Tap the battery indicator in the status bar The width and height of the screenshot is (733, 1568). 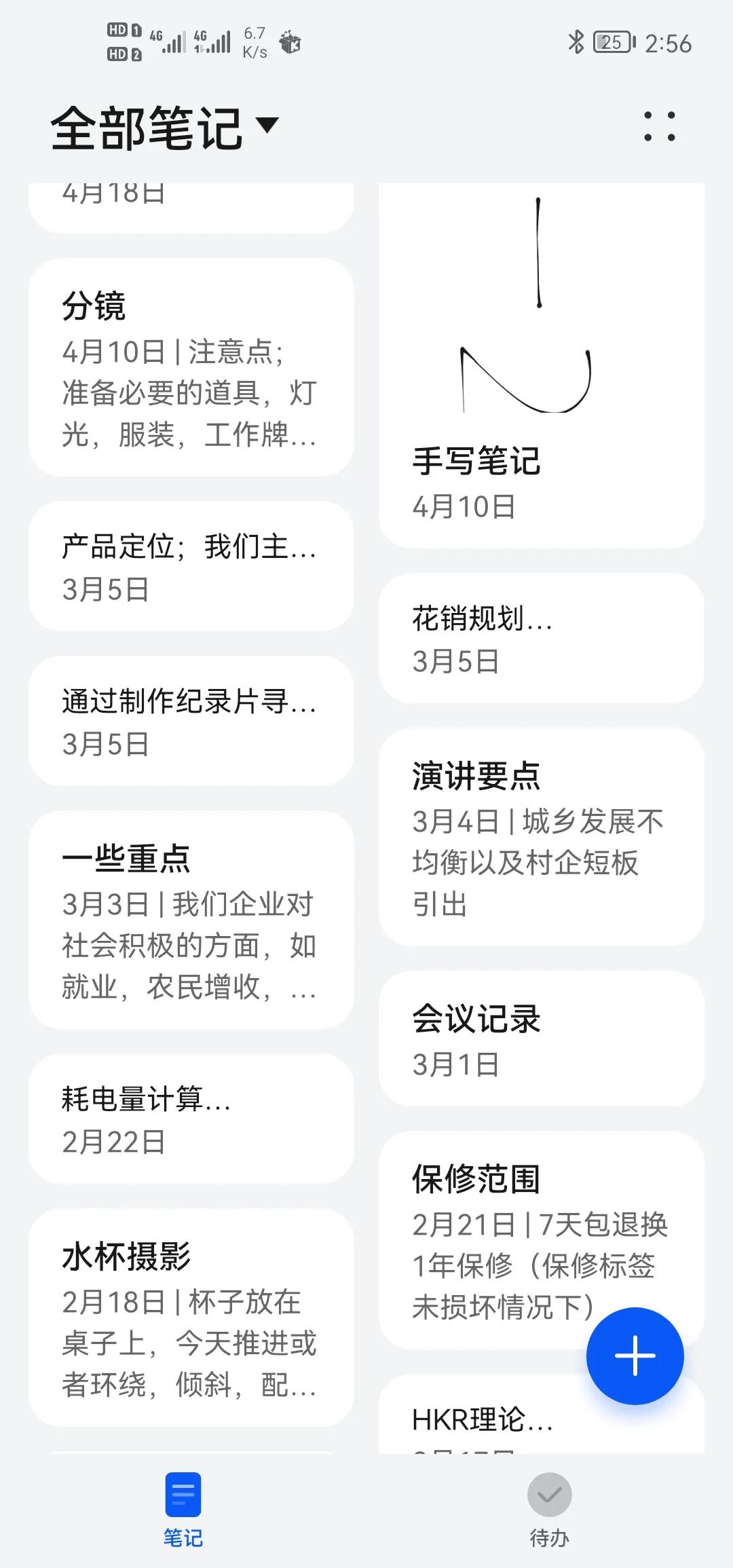(609, 42)
